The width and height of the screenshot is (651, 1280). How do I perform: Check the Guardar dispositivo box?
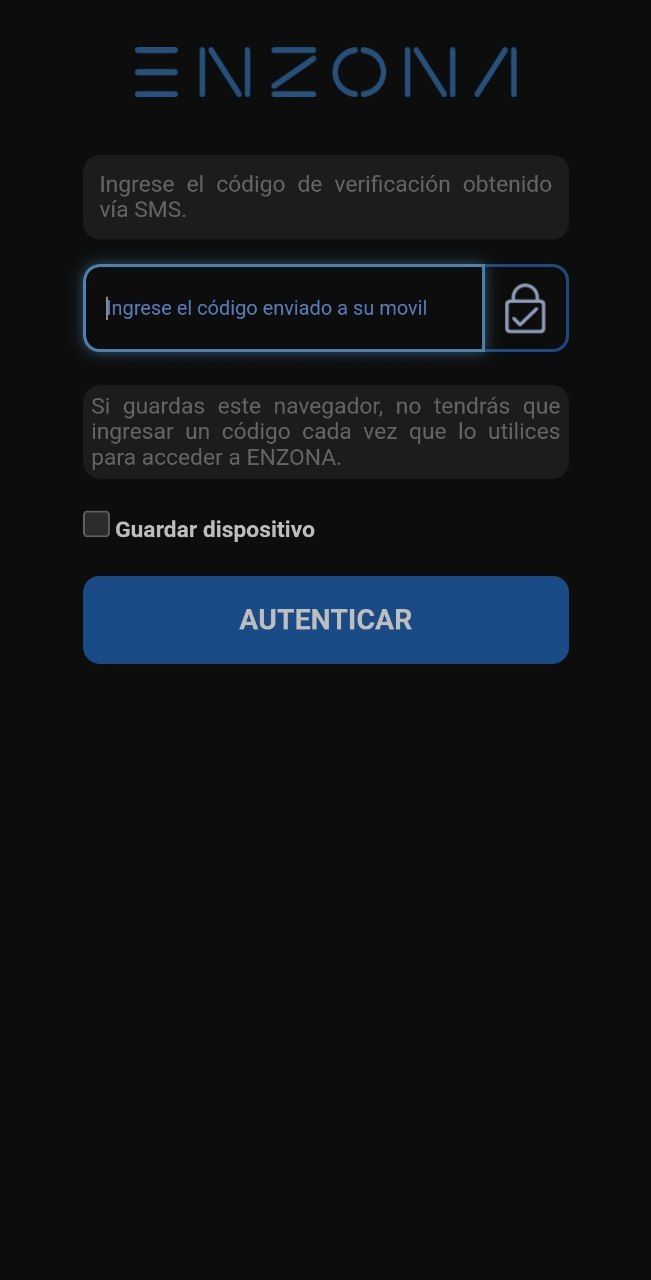[x=96, y=525]
